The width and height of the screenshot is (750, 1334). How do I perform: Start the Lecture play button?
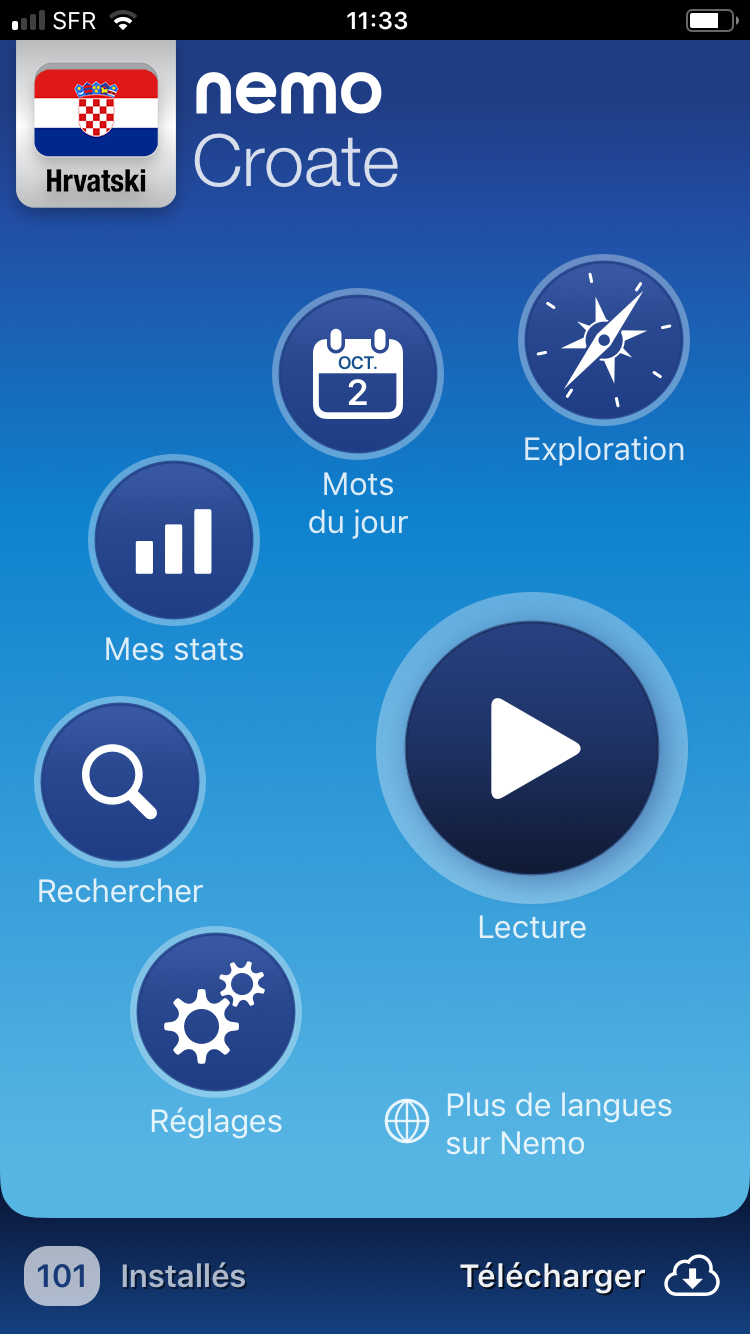(532, 748)
